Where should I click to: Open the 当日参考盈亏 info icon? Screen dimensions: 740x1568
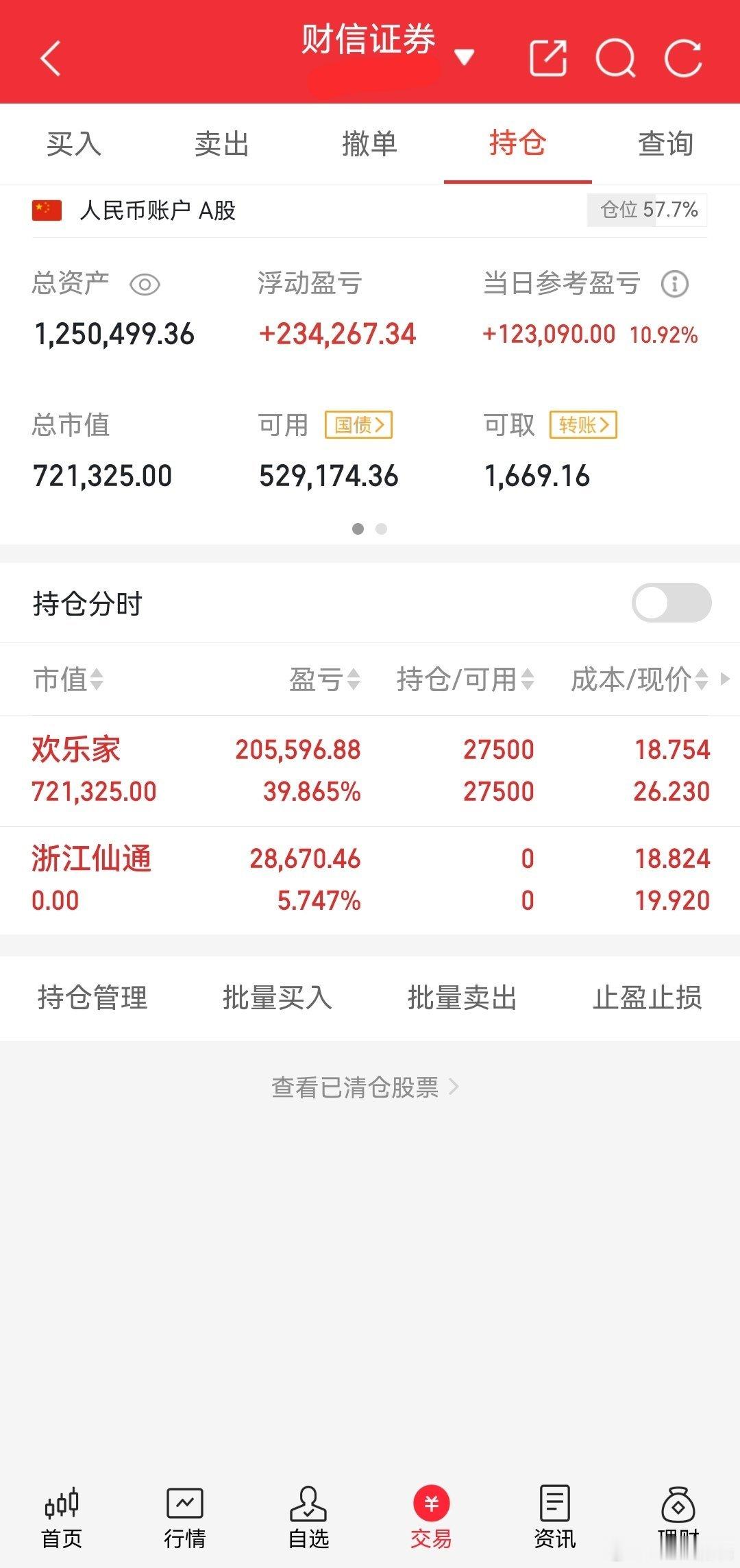pos(674,284)
